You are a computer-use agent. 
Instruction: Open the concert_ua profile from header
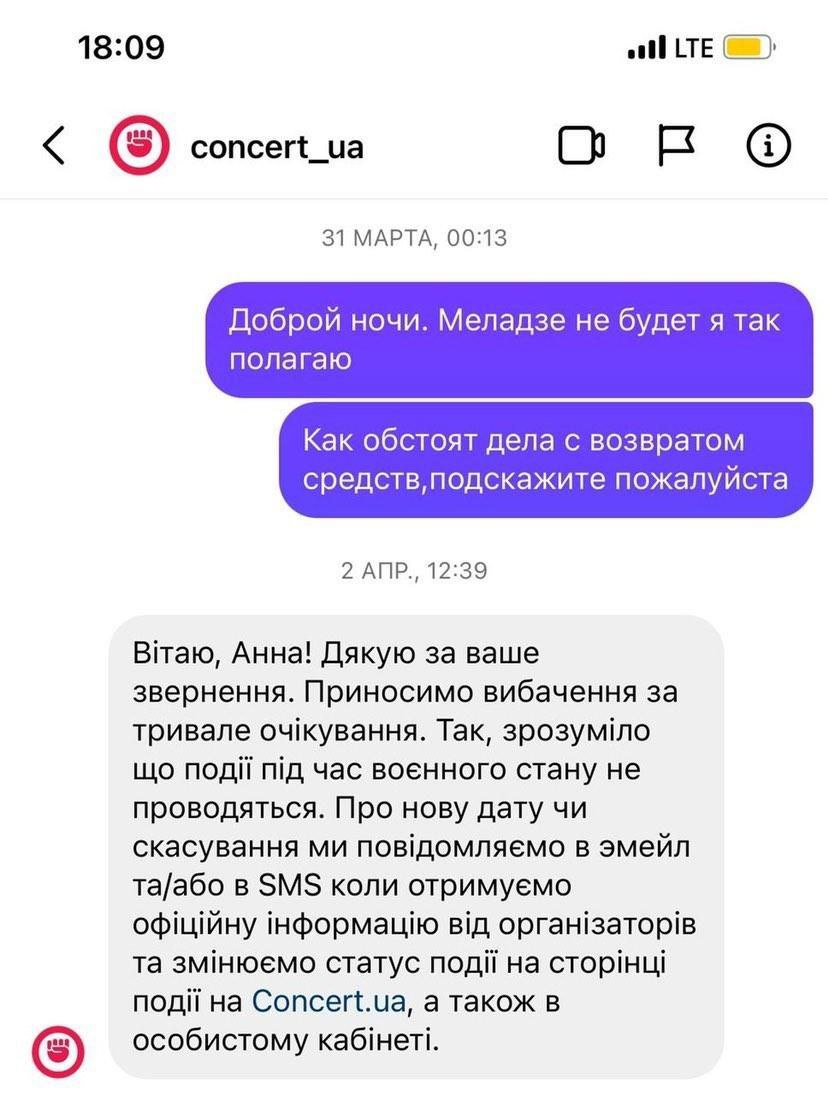(x=276, y=147)
